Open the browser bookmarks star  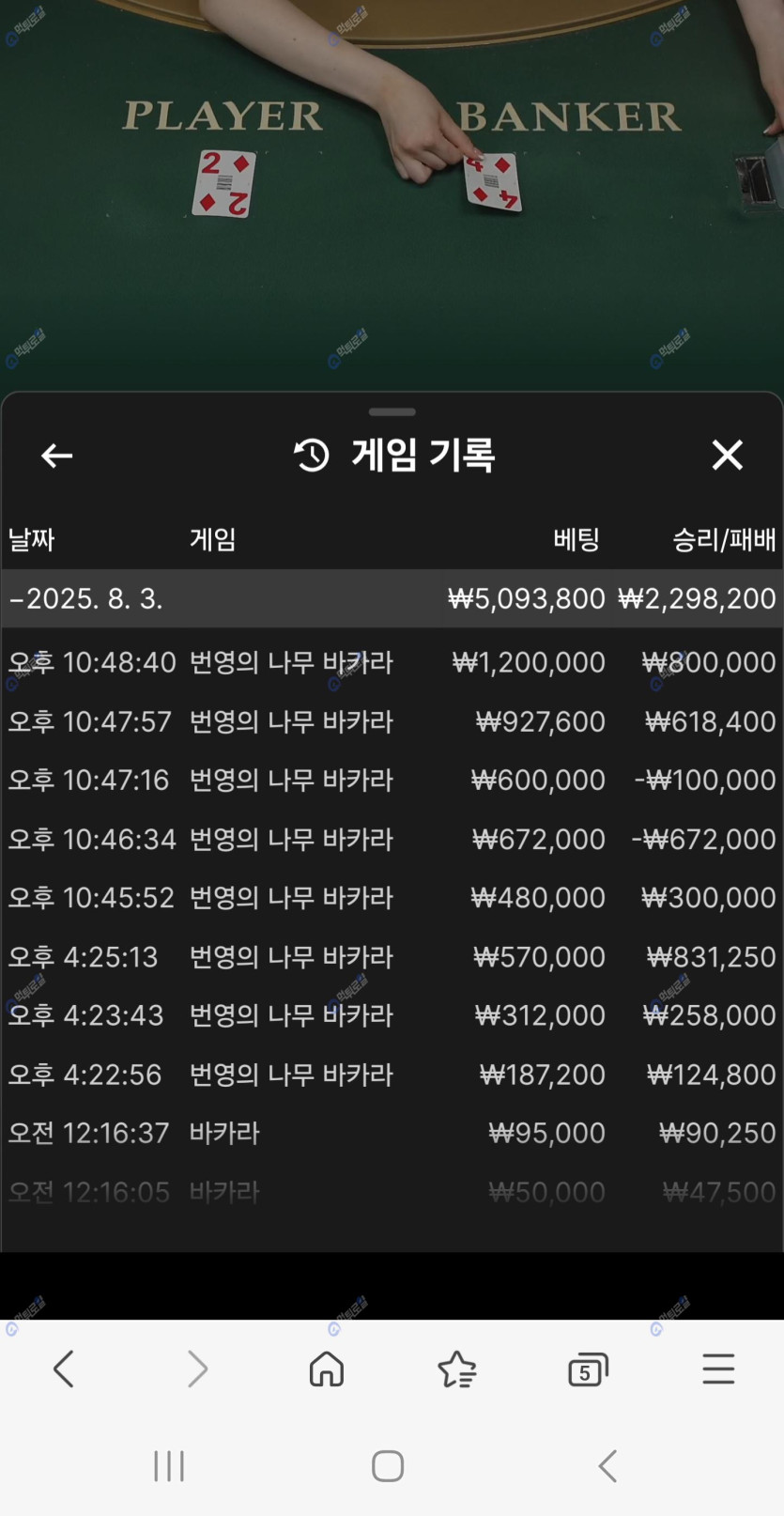pos(457,1369)
